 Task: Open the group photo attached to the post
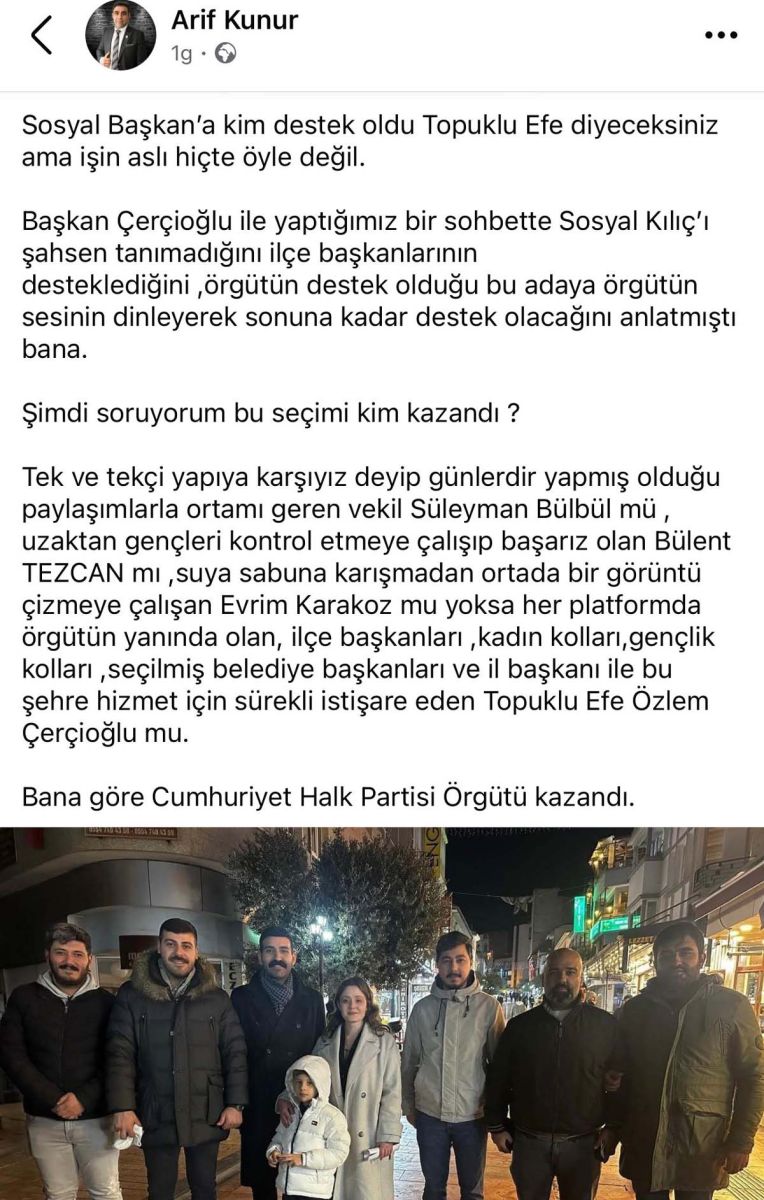[x=382, y=1012]
